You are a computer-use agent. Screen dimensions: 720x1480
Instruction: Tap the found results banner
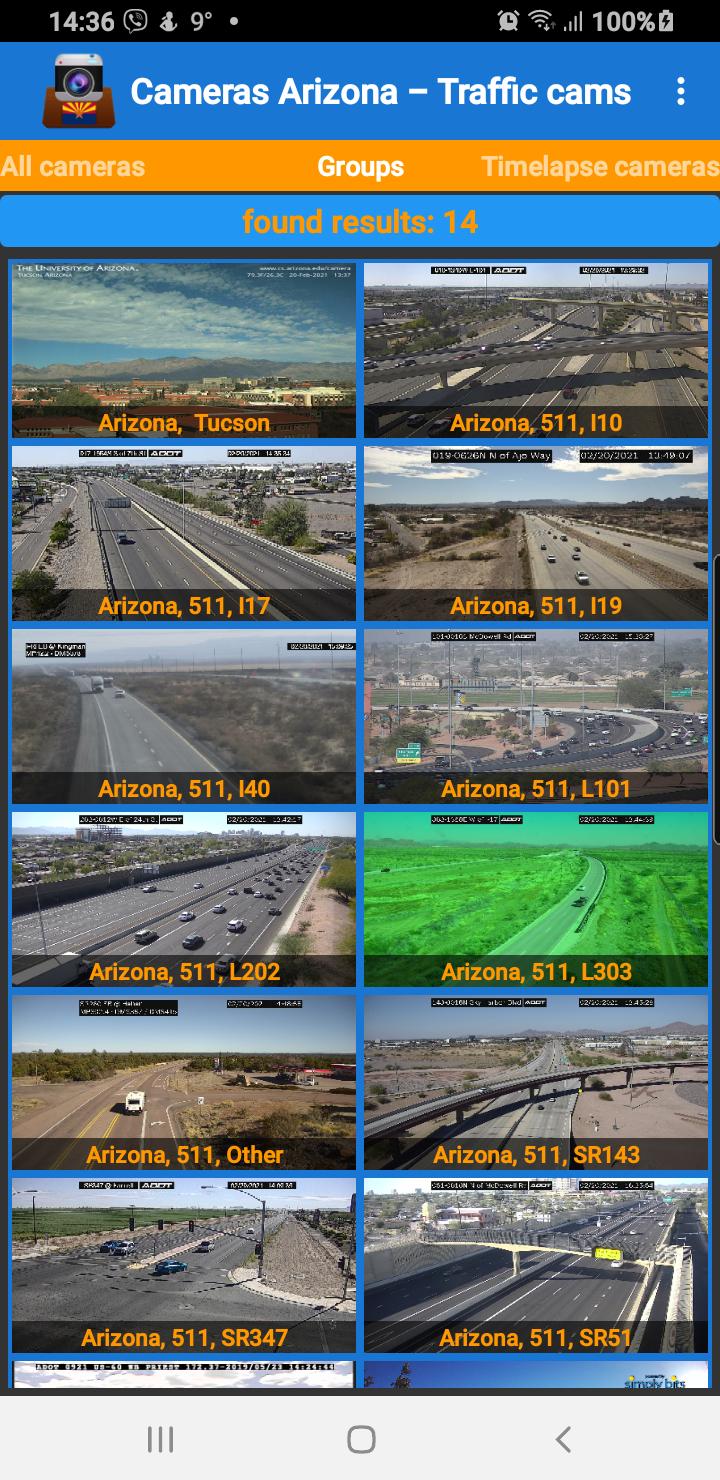click(x=360, y=221)
